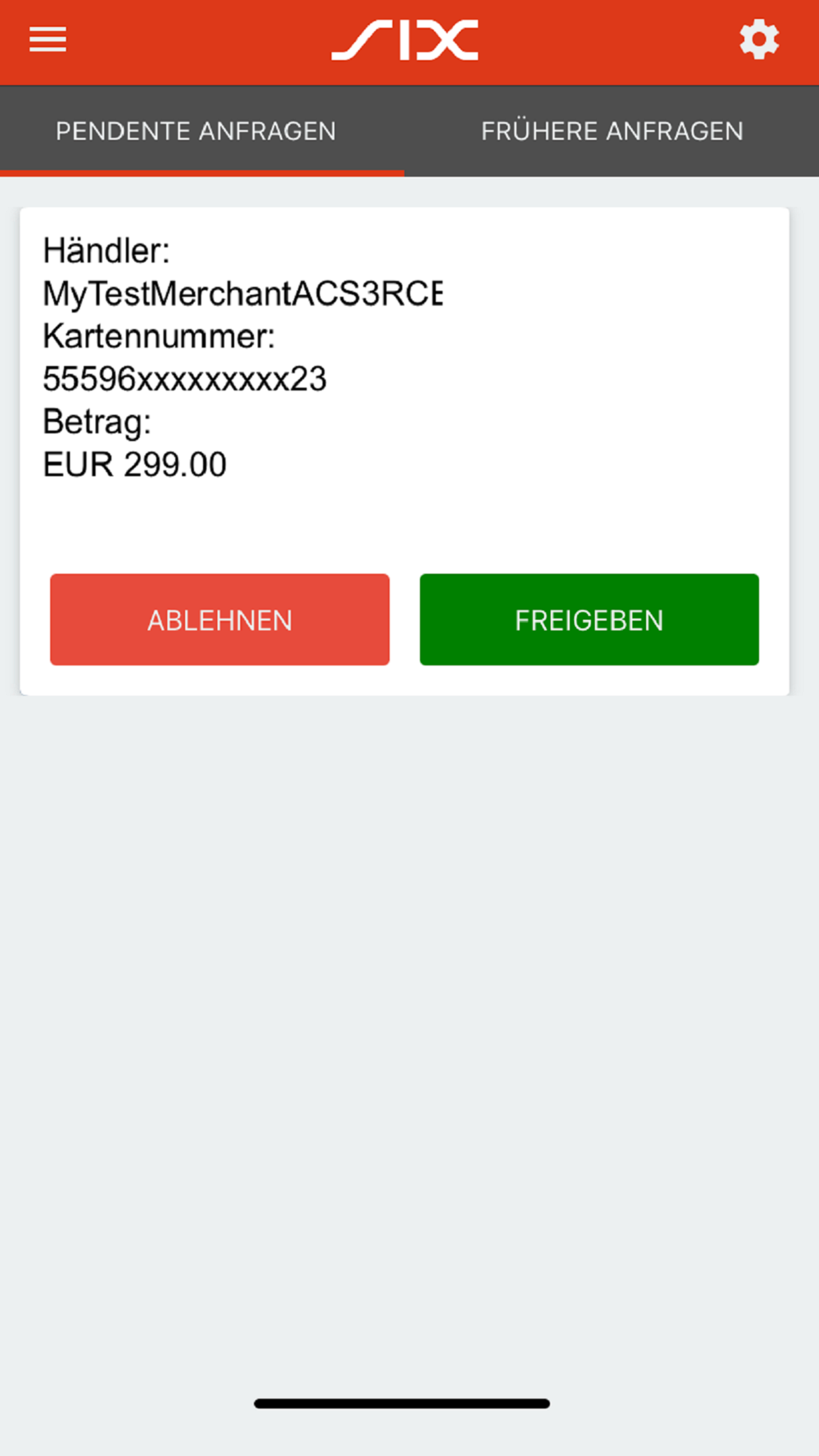Decline the request with Ablehnen
The width and height of the screenshot is (819, 1456).
click(220, 619)
